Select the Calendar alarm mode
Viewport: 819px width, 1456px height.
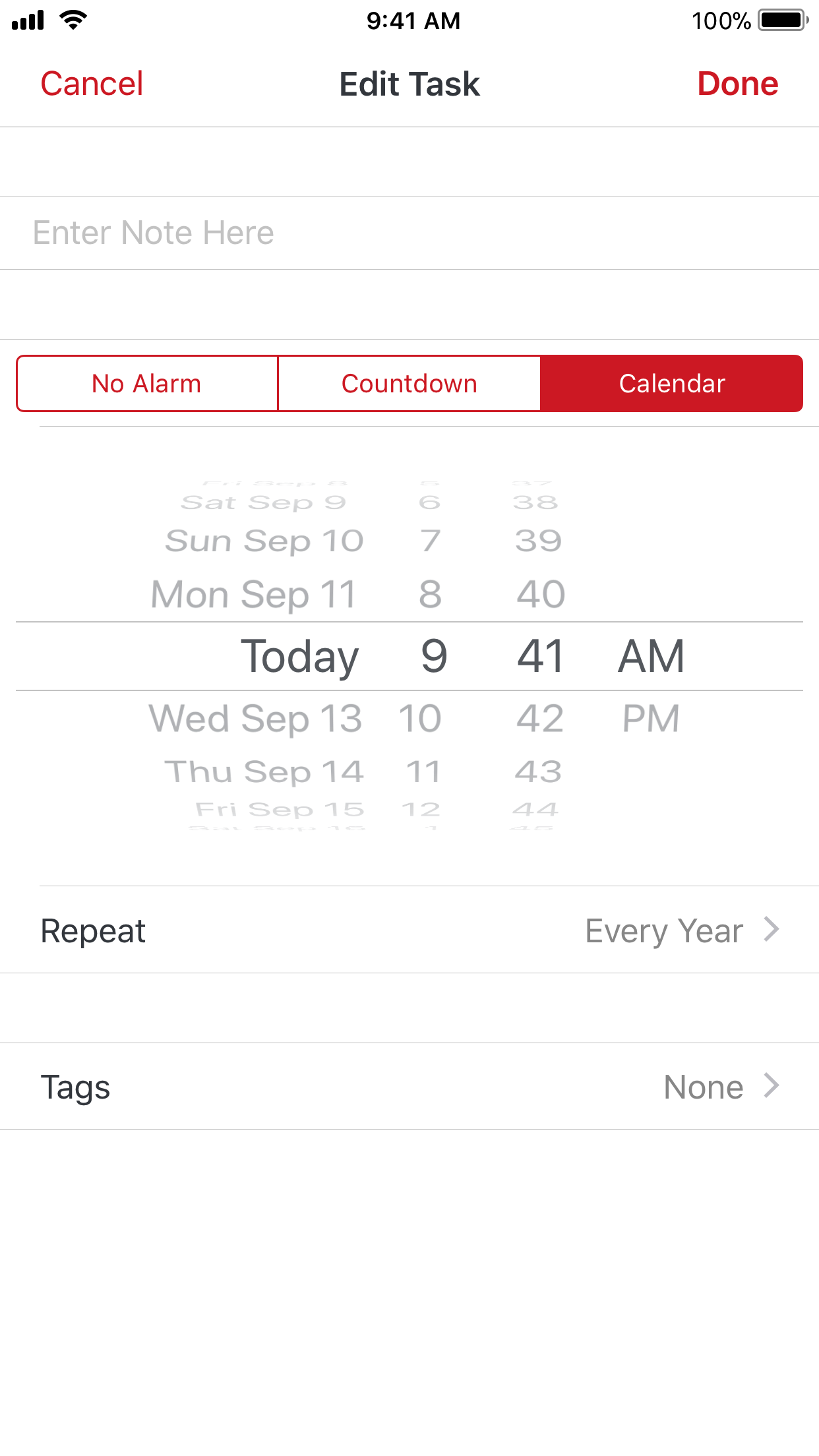(672, 382)
